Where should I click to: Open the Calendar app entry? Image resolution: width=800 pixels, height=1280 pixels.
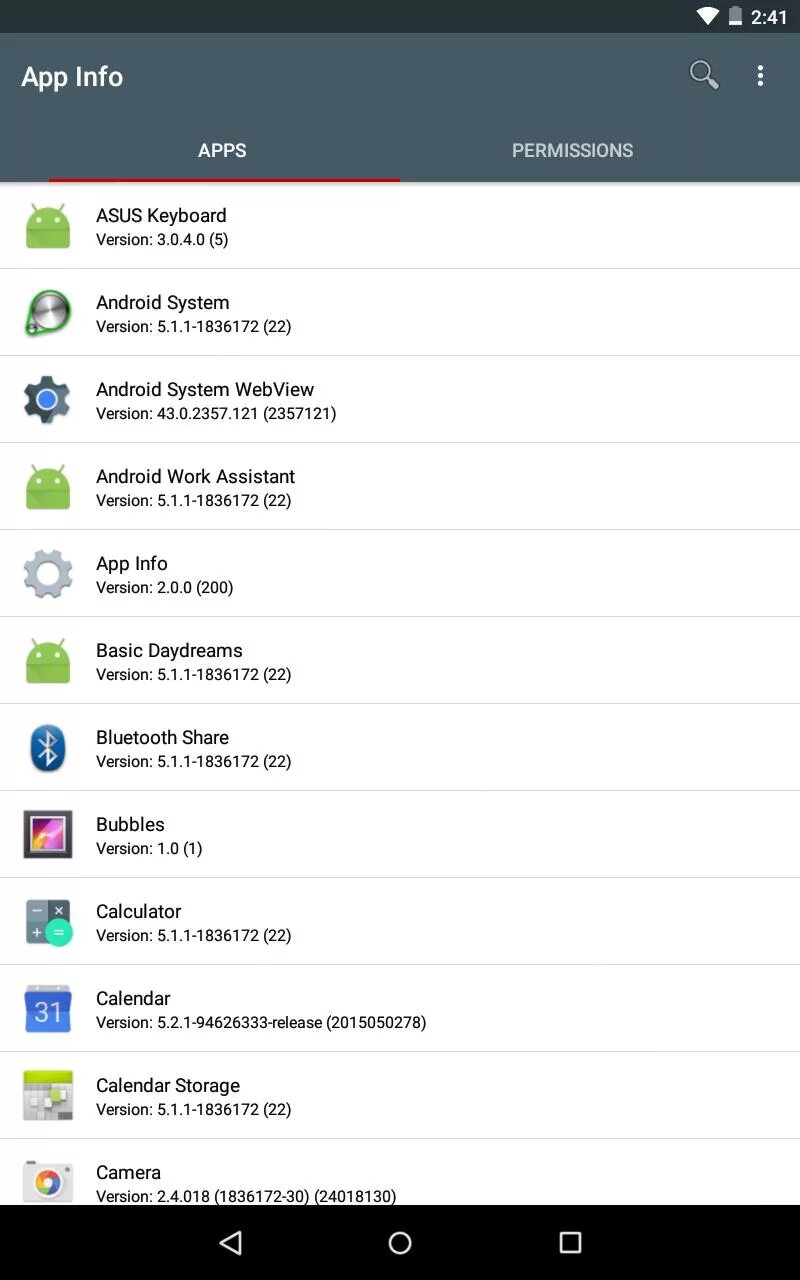coord(400,1009)
